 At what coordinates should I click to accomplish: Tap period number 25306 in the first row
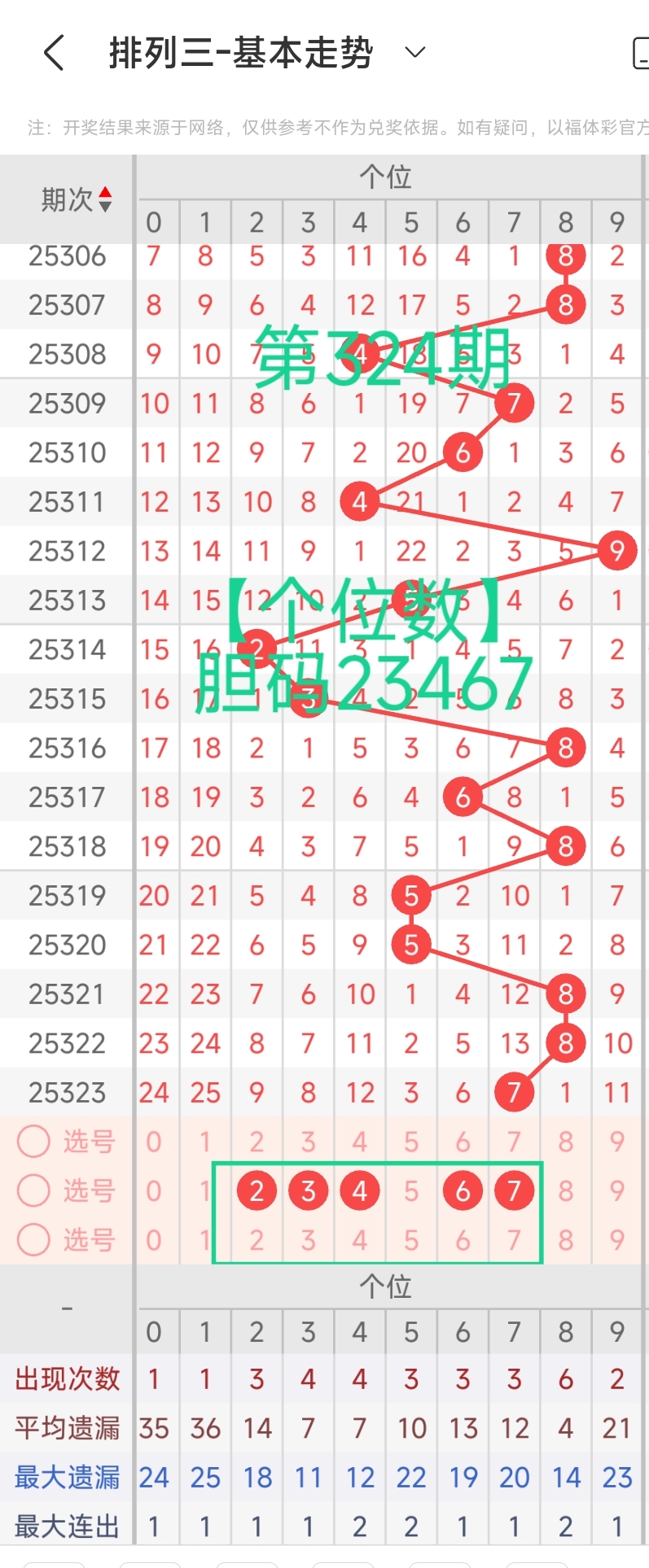(x=67, y=256)
